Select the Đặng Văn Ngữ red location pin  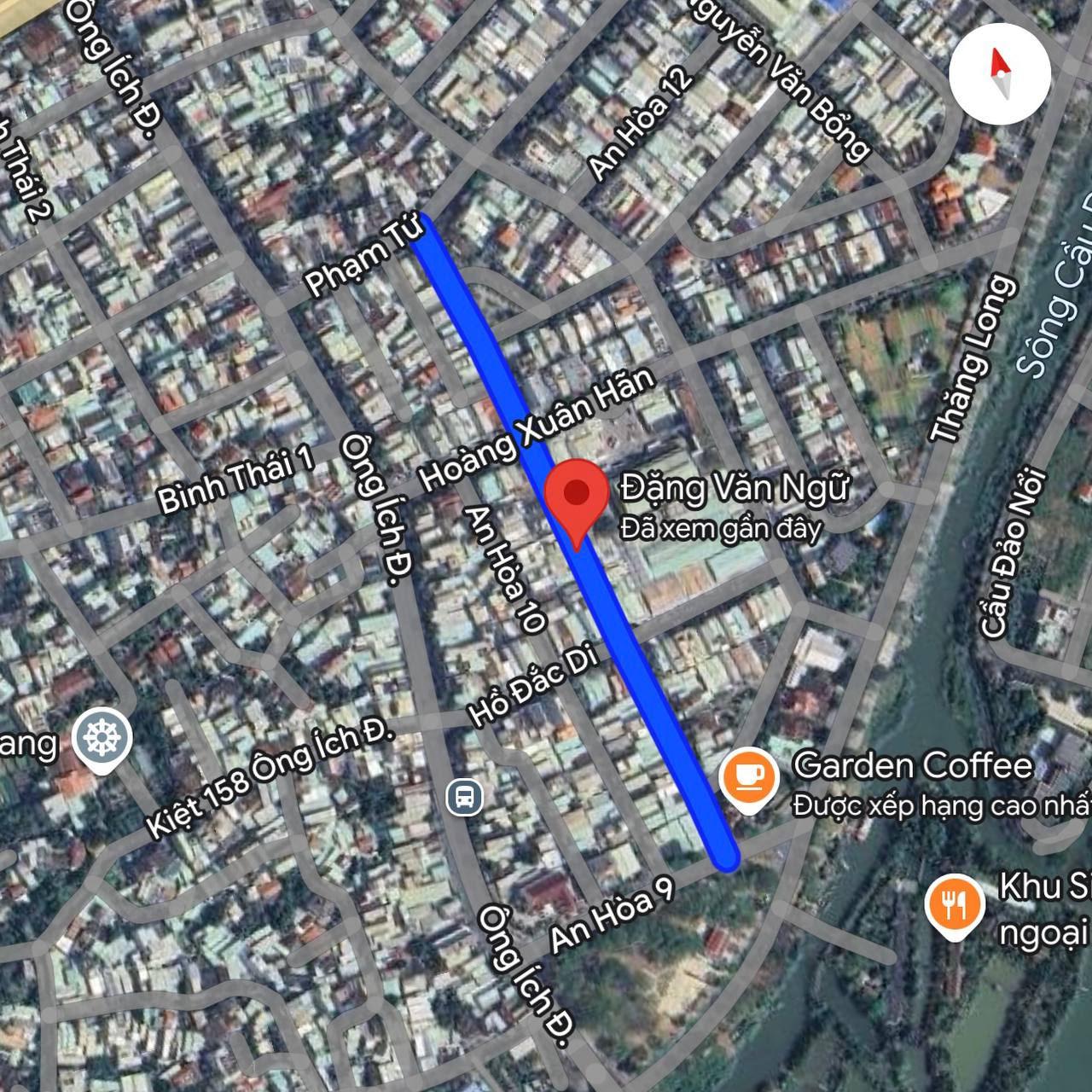577,496
